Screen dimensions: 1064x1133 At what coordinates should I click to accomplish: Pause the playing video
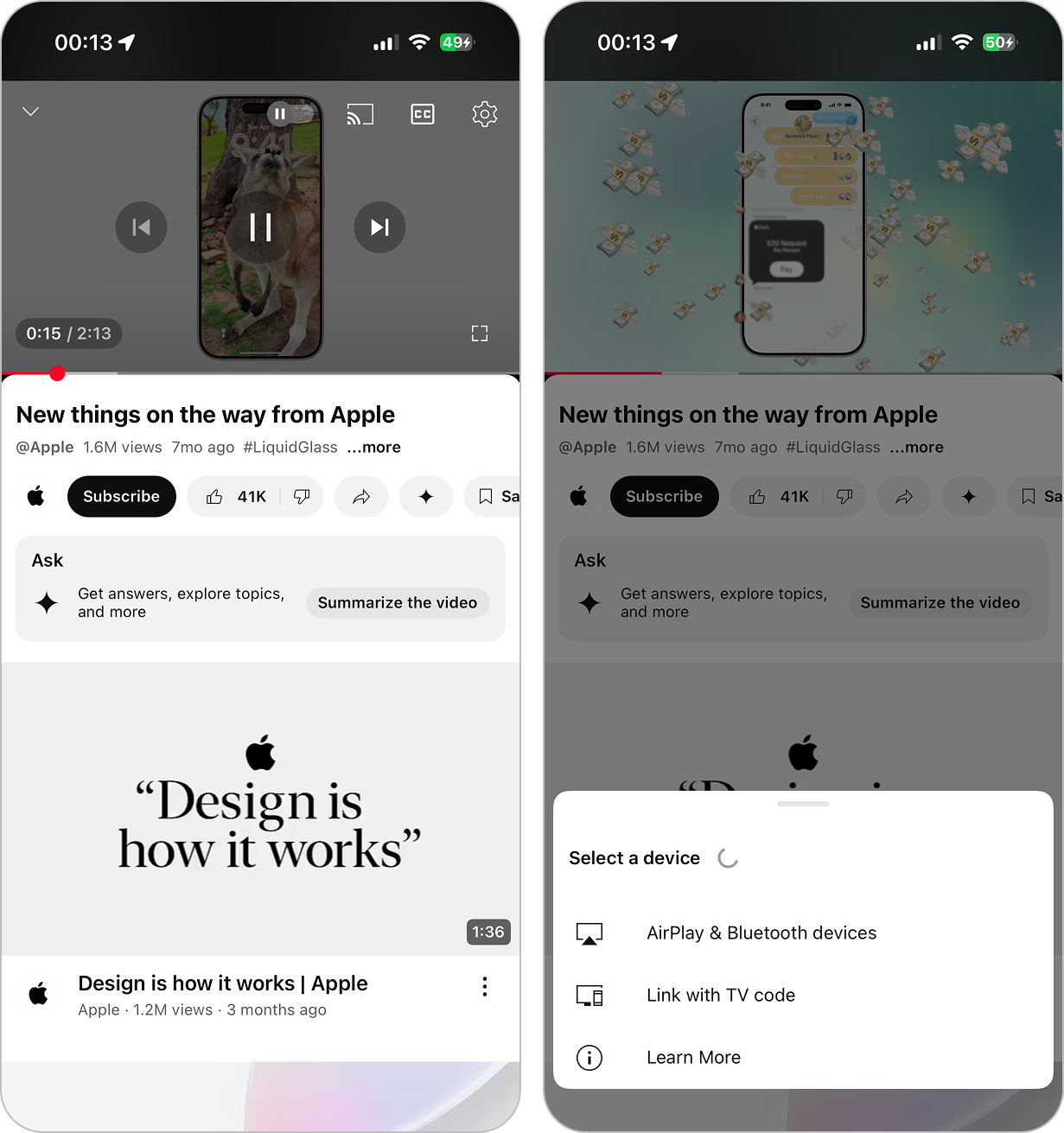(260, 227)
